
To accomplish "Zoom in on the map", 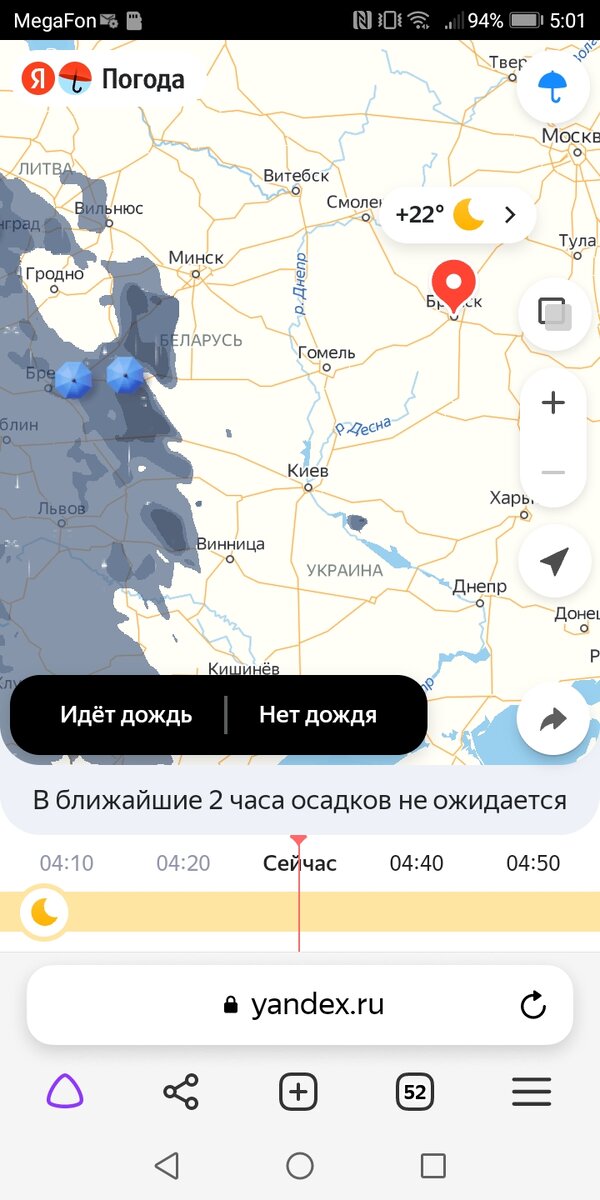I will [553, 403].
